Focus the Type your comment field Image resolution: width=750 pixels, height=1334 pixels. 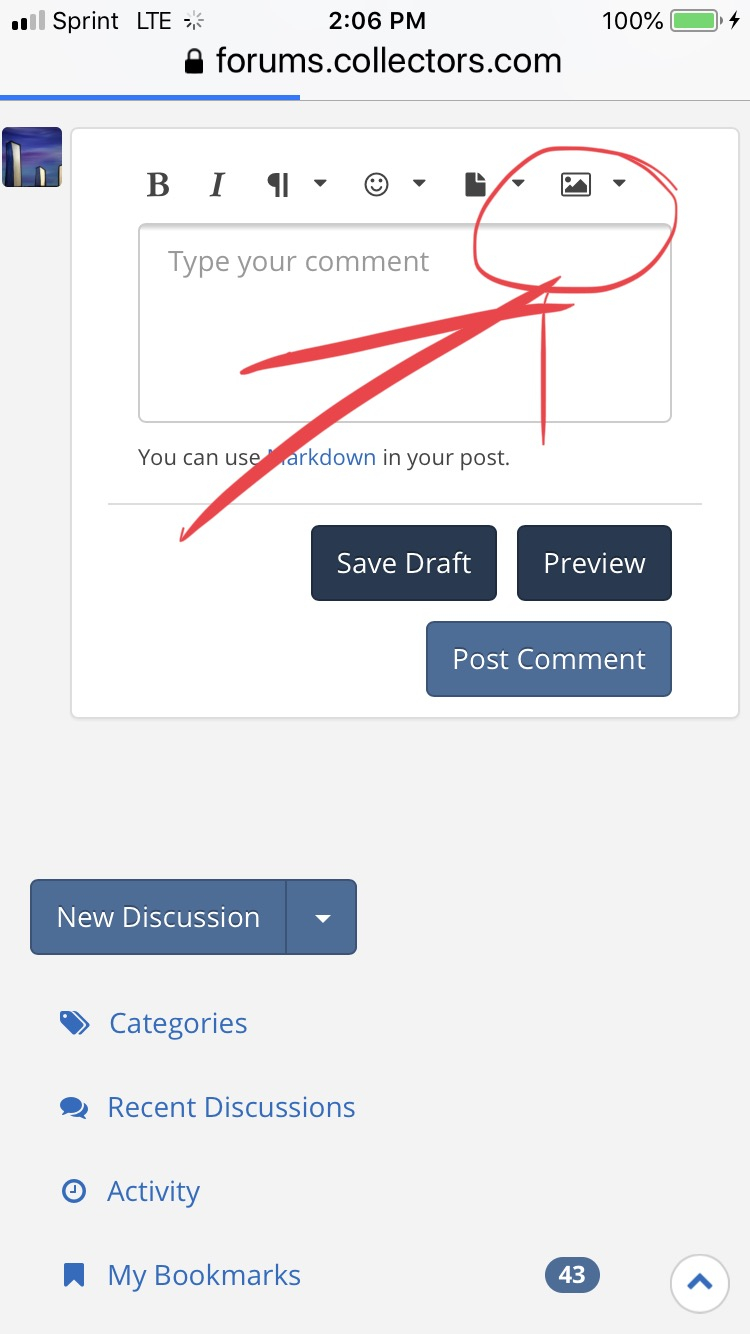(x=404, y=330)
